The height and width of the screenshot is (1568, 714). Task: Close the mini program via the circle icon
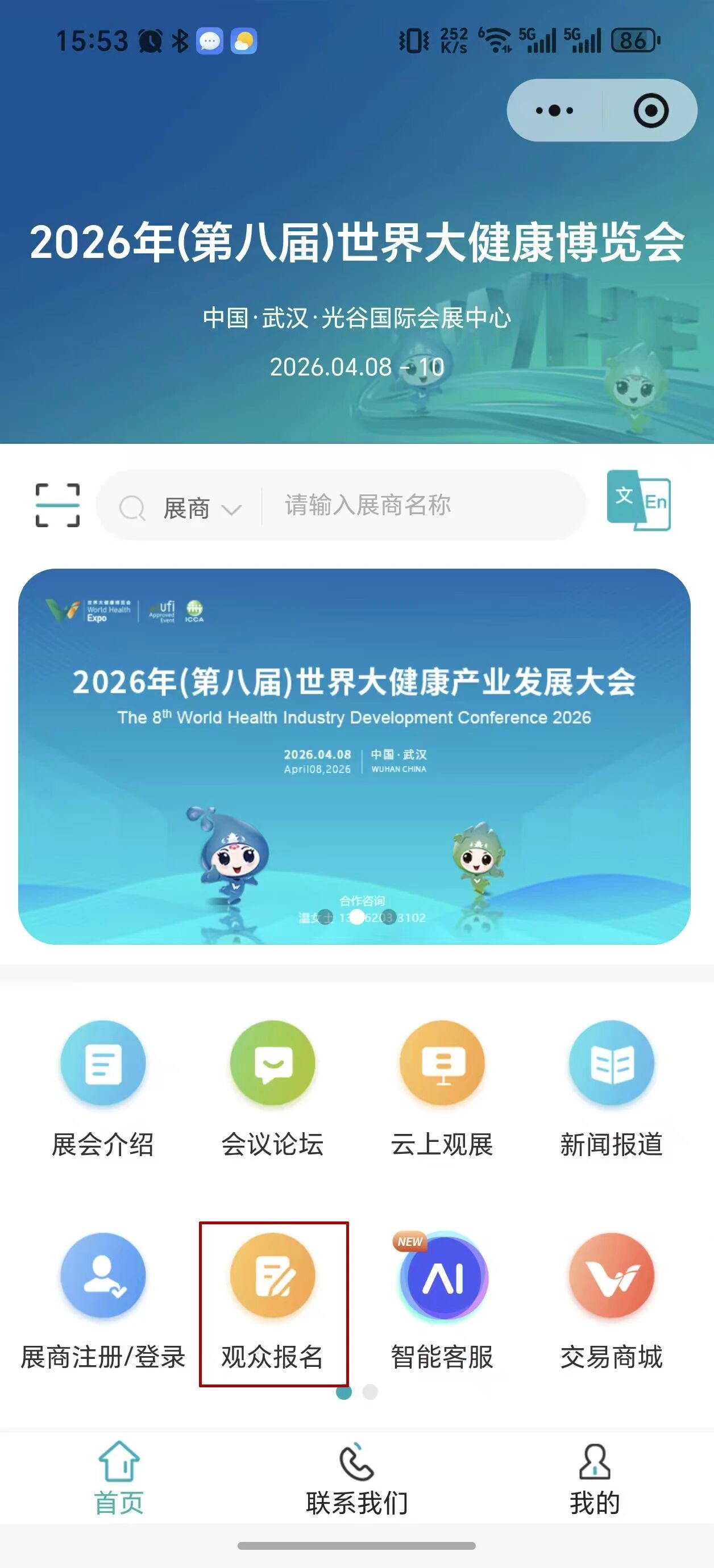tap(651, 111)
